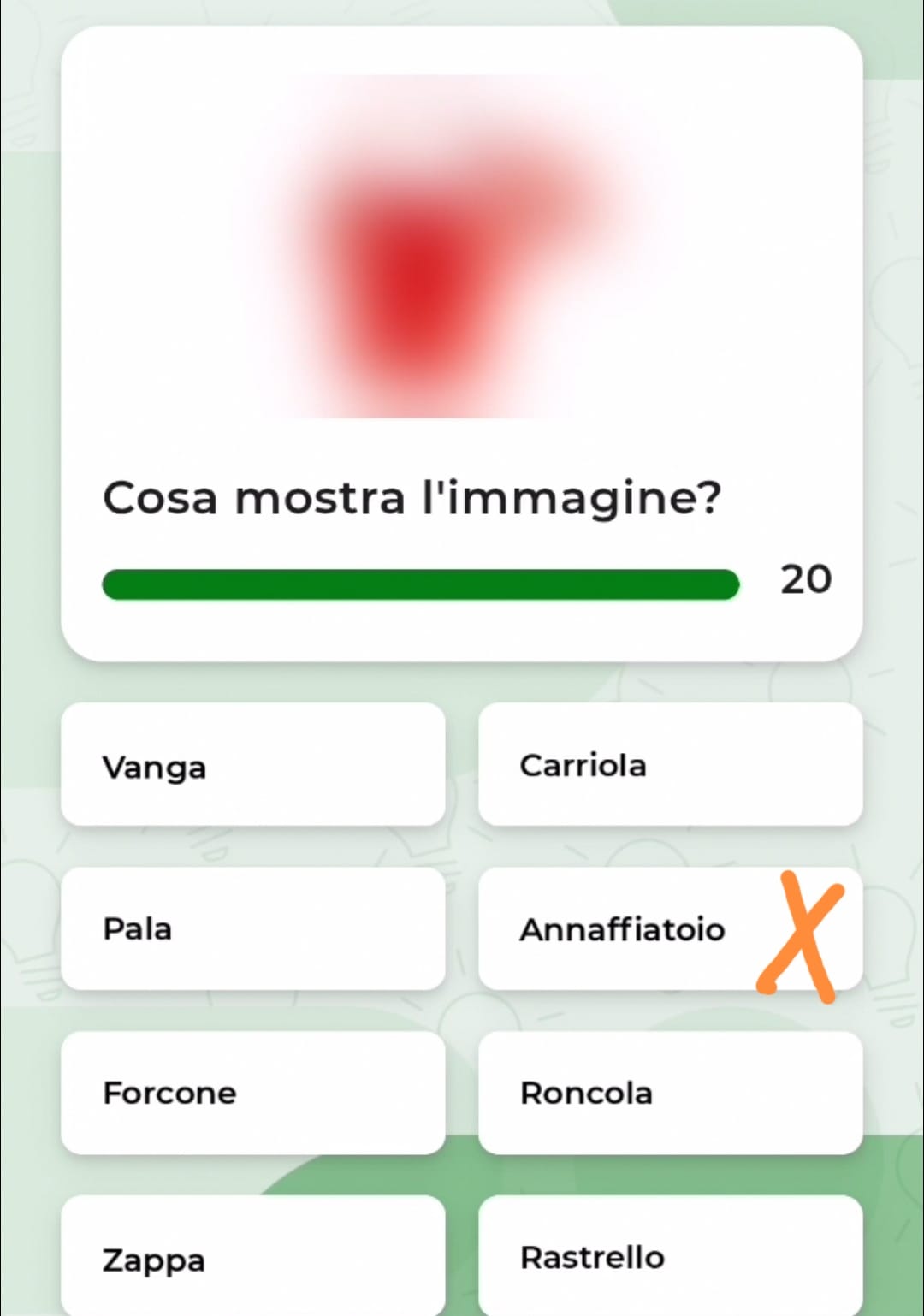Answer with Forcone
This screenshot has height=1316, width=924.
click(253, 1093)
